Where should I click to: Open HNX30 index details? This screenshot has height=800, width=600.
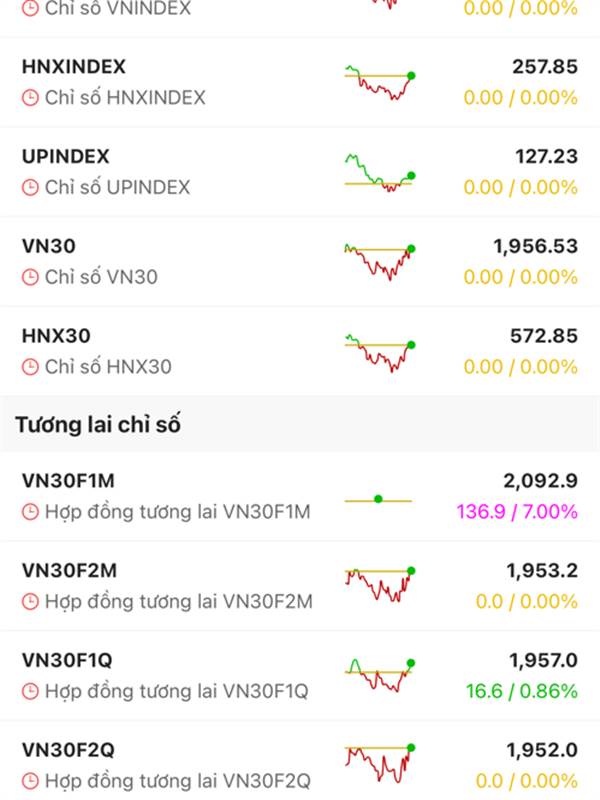(300, 351)
